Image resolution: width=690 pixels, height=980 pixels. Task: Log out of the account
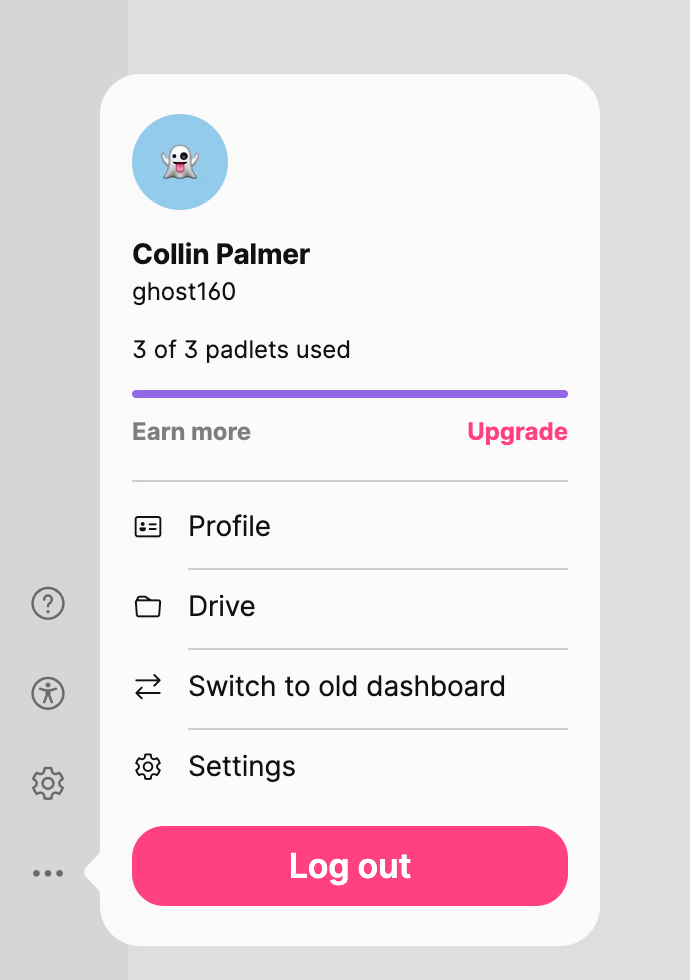350,866
